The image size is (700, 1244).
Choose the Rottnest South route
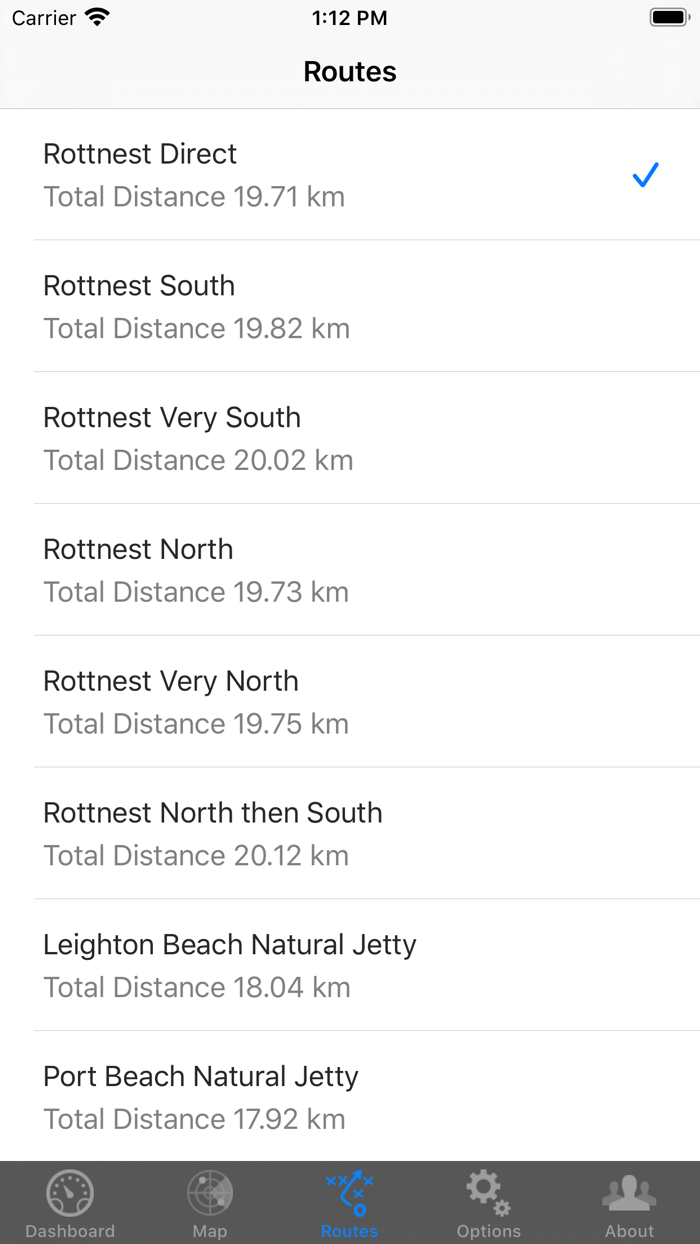[x=350, y=306]
